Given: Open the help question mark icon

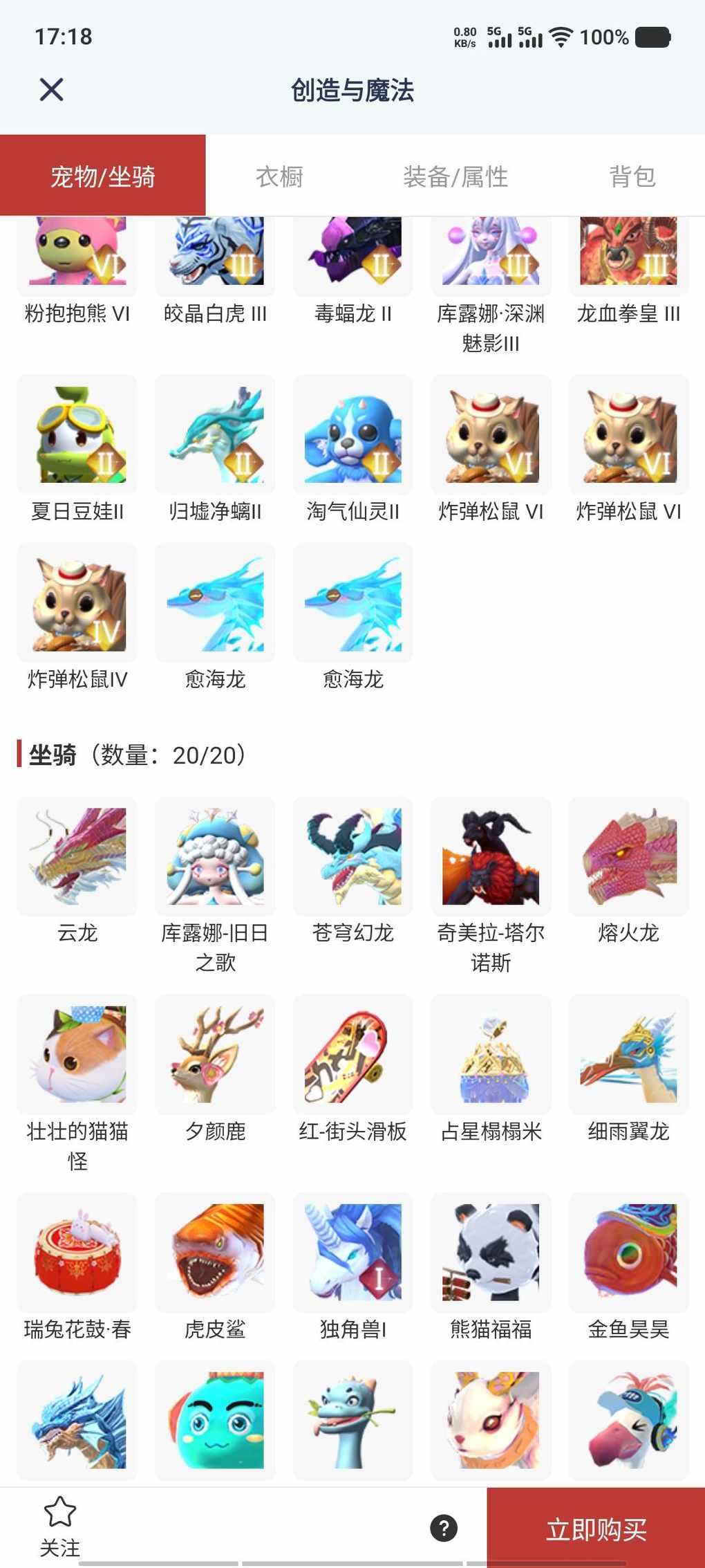Looking at the screenshot, I should pyautogui.click(x=444, y=1528).
